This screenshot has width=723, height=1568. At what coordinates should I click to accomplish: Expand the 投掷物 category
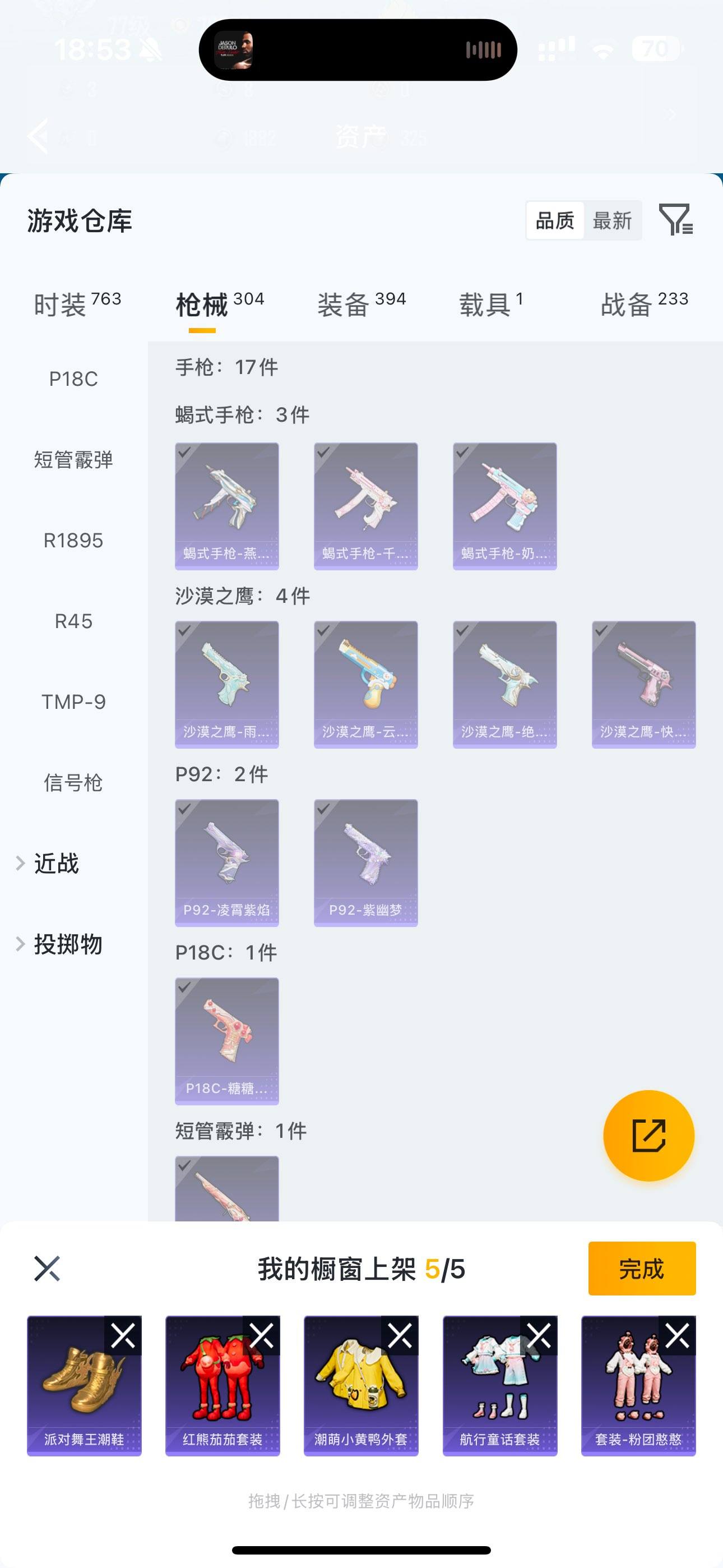67,945
